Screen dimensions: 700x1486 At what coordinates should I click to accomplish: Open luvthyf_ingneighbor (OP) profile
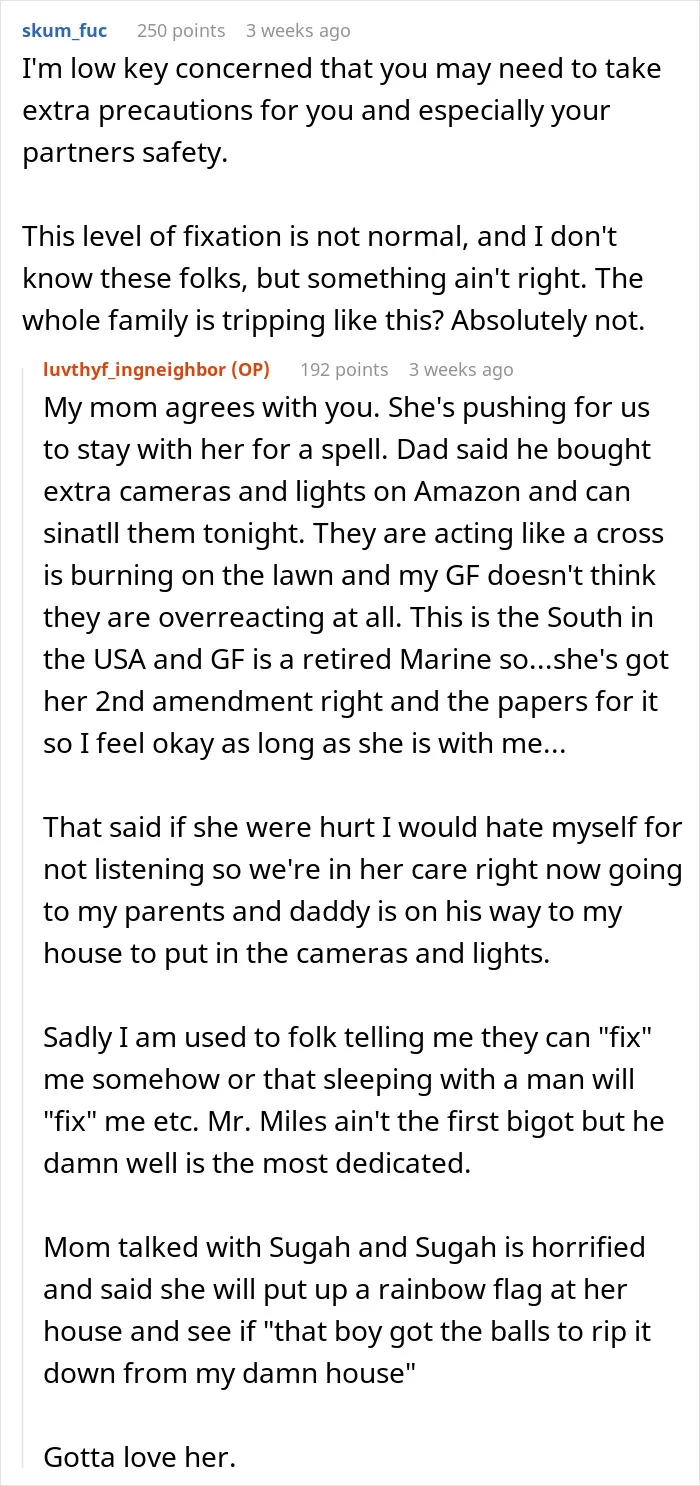(x=157, y=370)
